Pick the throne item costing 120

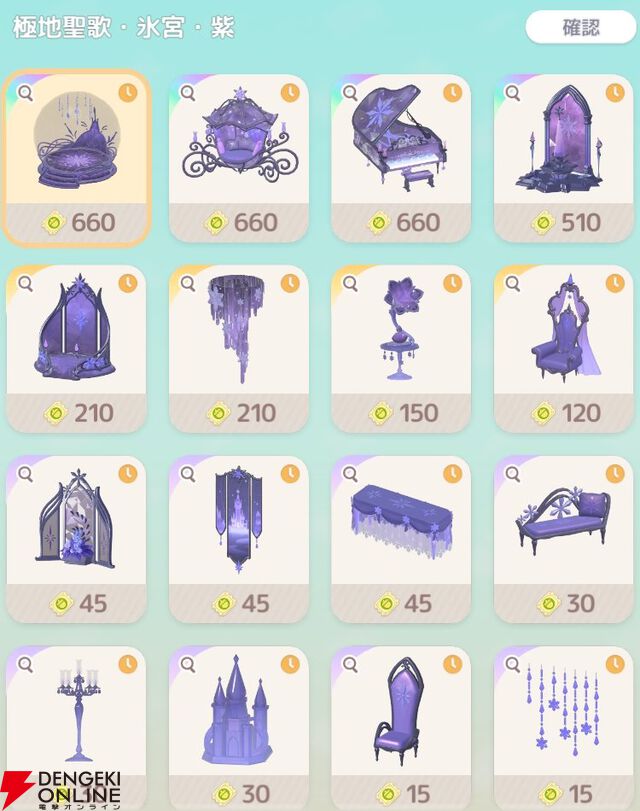[x=563, y=347]
